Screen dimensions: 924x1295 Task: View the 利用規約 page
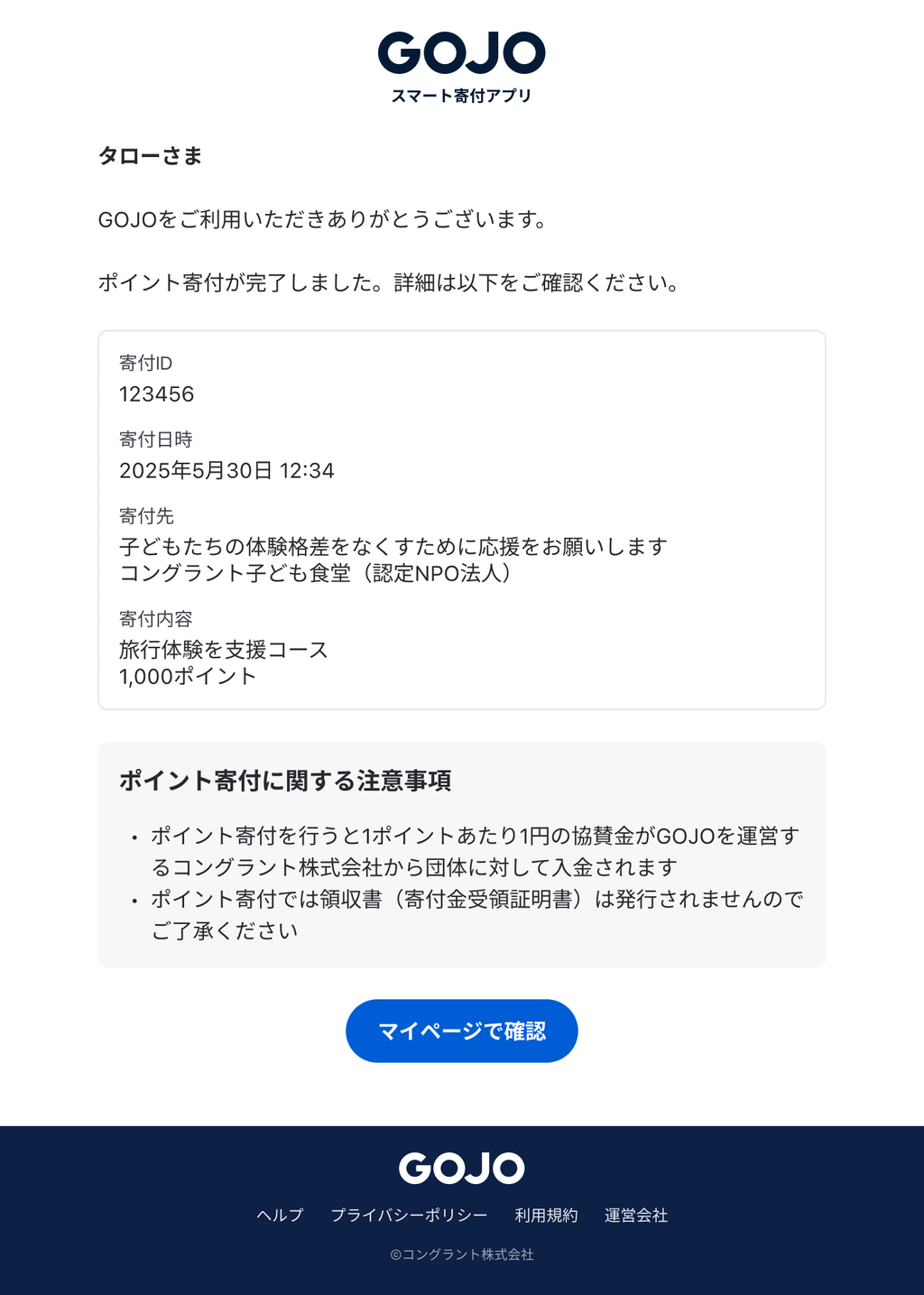pyautogui.click(x=546, y=1216)
